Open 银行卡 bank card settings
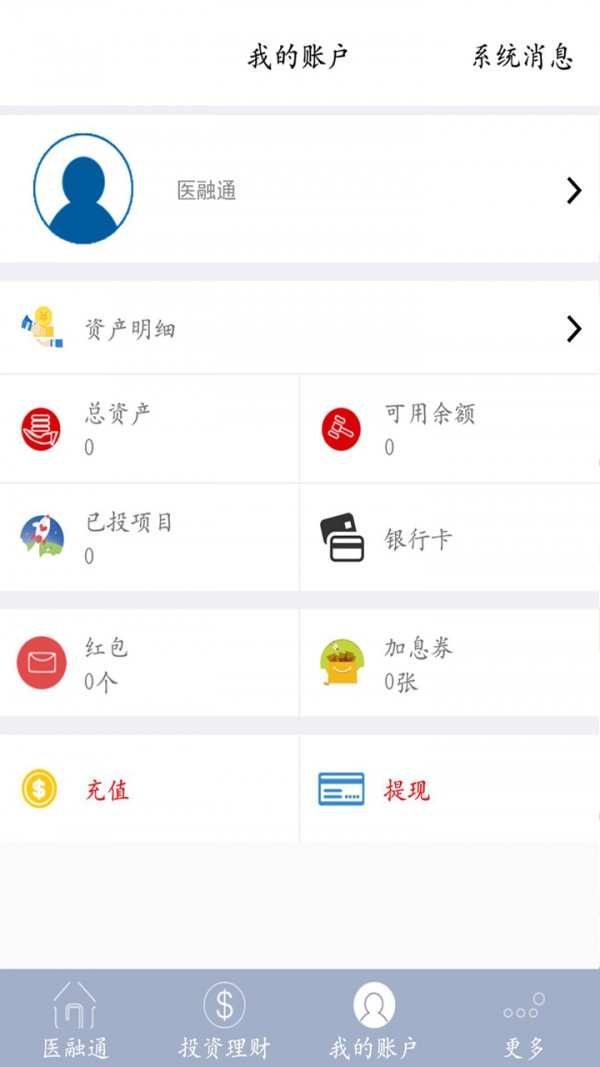Screen dimensions: 600x1067 449,538
